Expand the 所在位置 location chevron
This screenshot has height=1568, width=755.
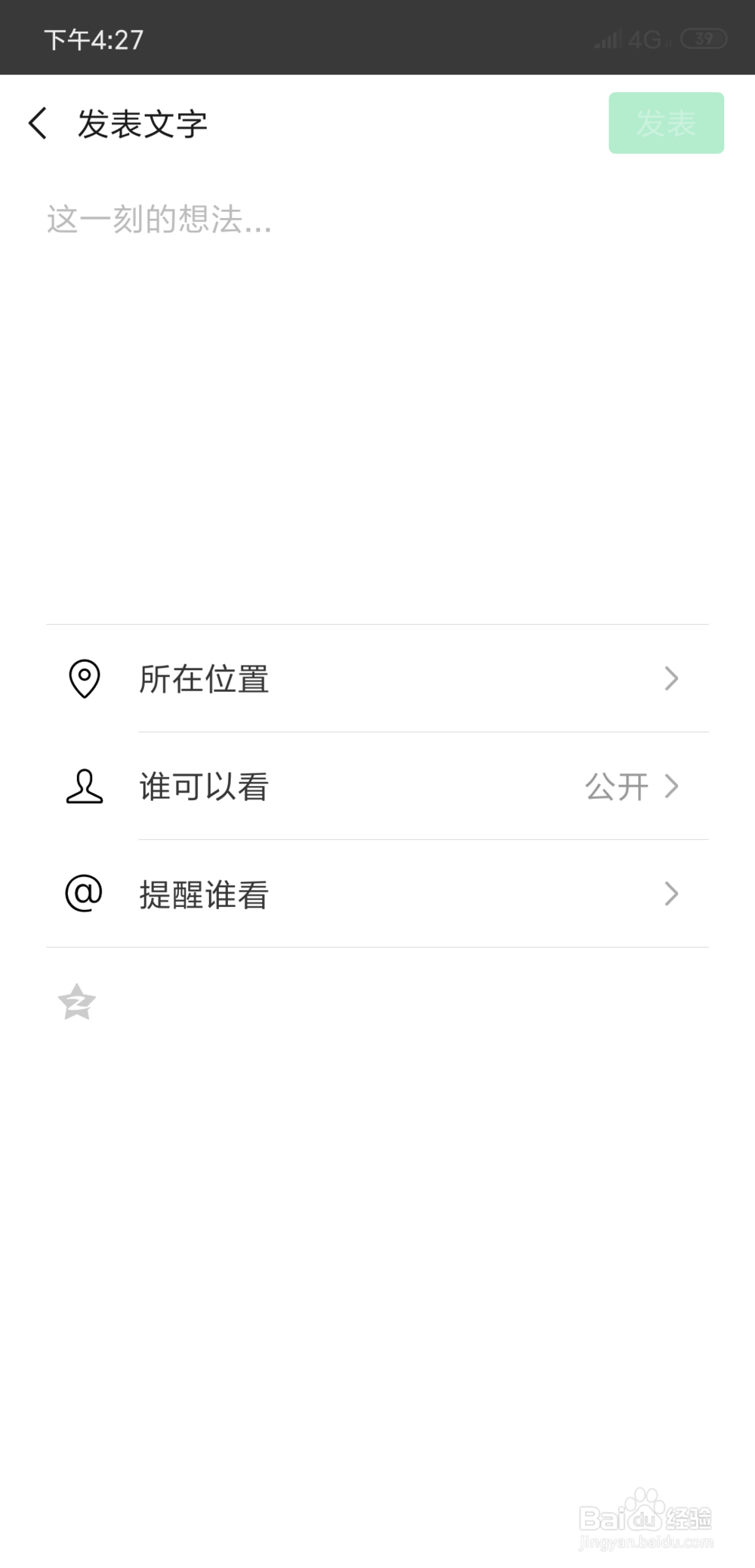click(x=671, y=679)
